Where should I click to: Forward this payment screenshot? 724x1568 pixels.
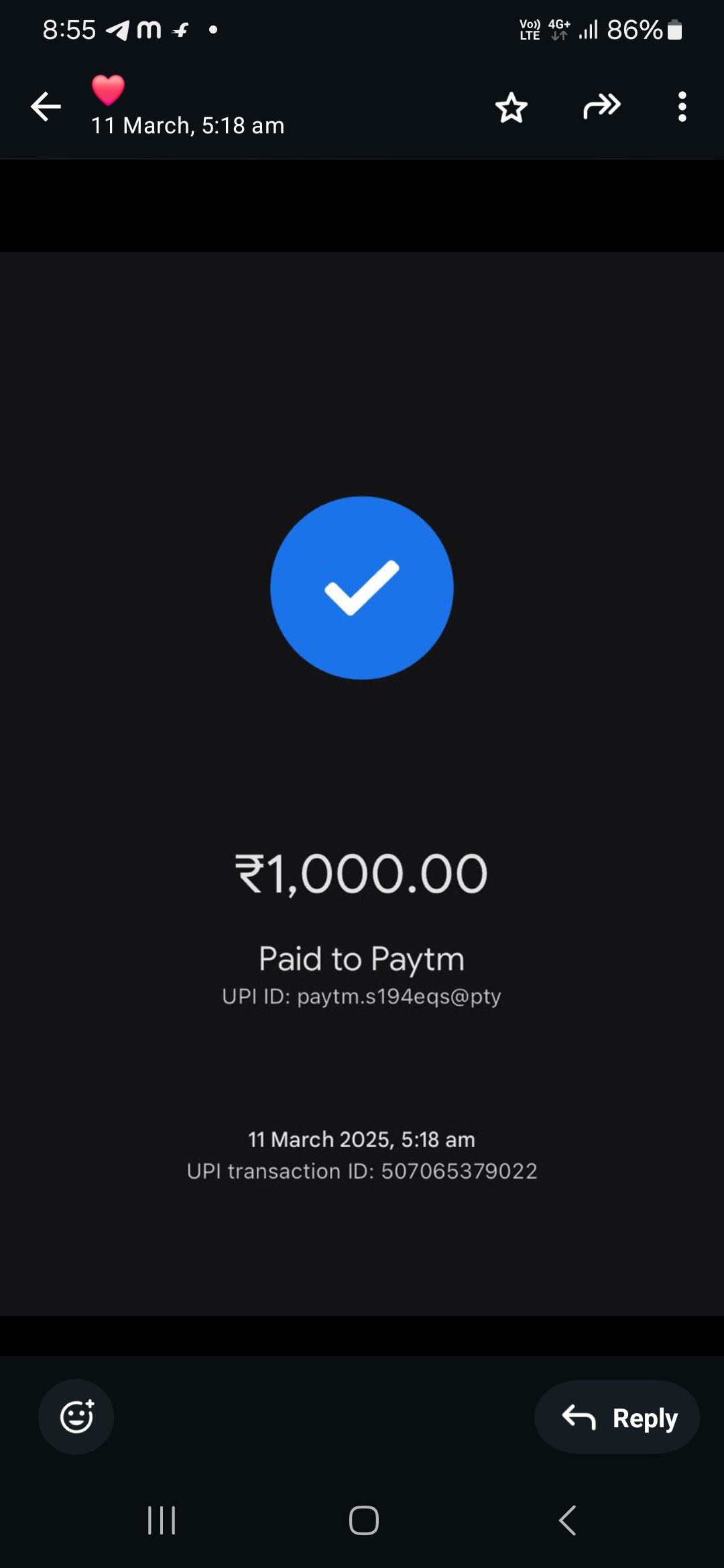[x=601, y=107]
